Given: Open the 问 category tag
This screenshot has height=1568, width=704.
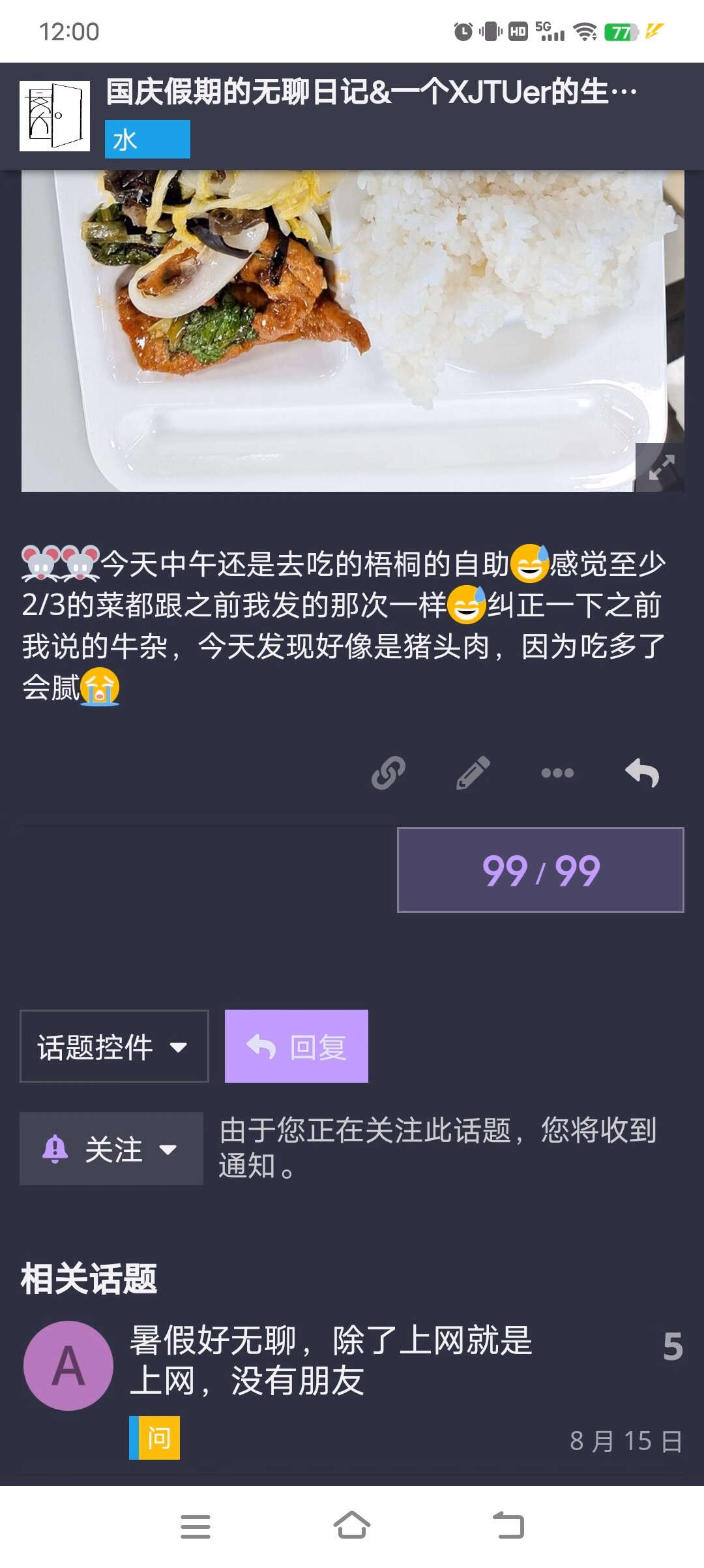Looking at the screenshot, I should pos(154,1438).
